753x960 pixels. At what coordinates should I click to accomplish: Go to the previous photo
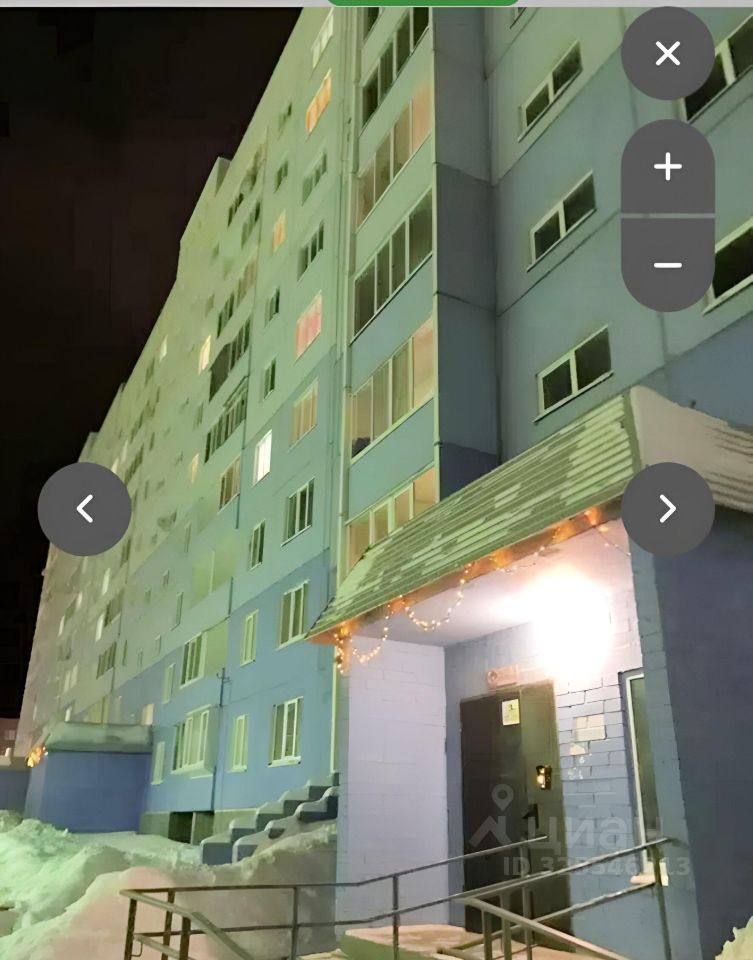[x=85, y=509]
